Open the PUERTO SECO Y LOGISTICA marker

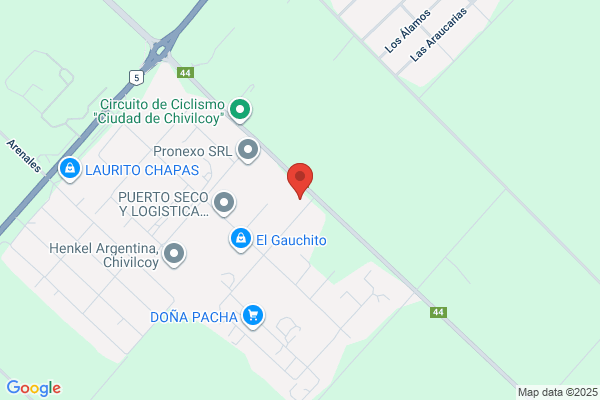point(224,203)
